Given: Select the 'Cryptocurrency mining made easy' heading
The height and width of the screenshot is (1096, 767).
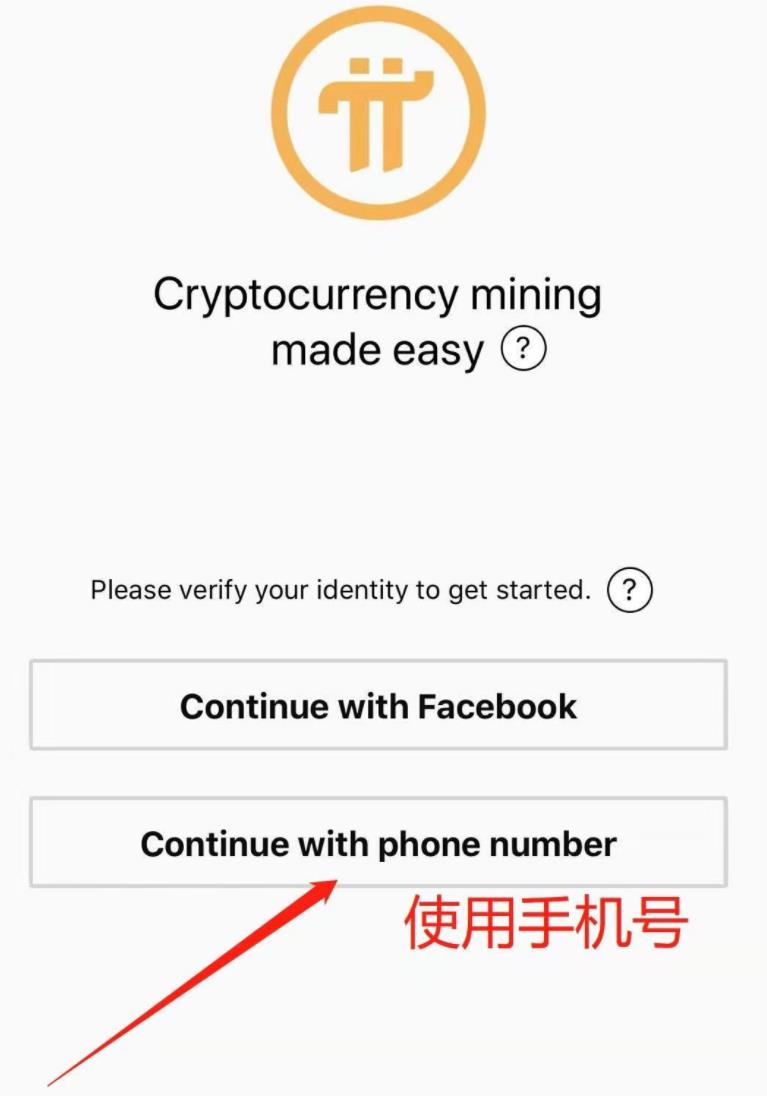Looking at the screenshot, I should pyautogui.click(x=378, y=320).
